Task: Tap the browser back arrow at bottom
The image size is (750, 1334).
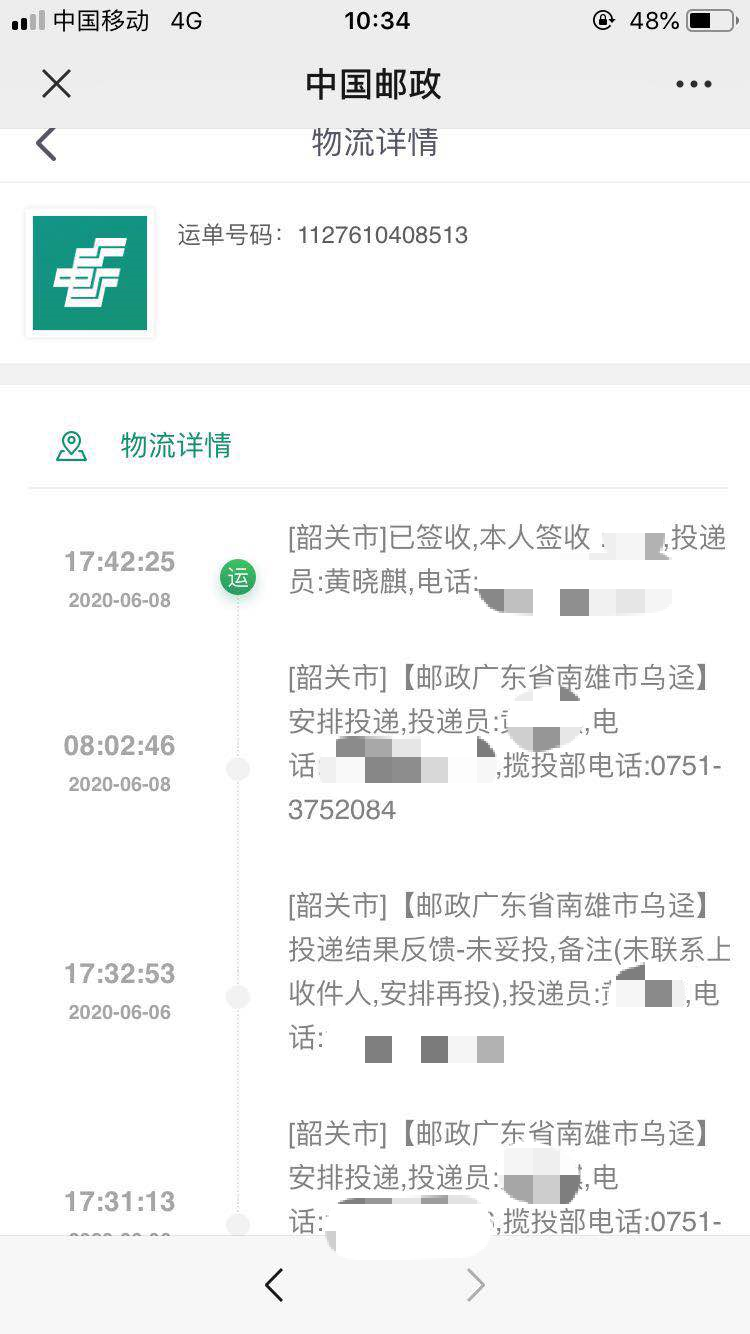Action: 274,1285
